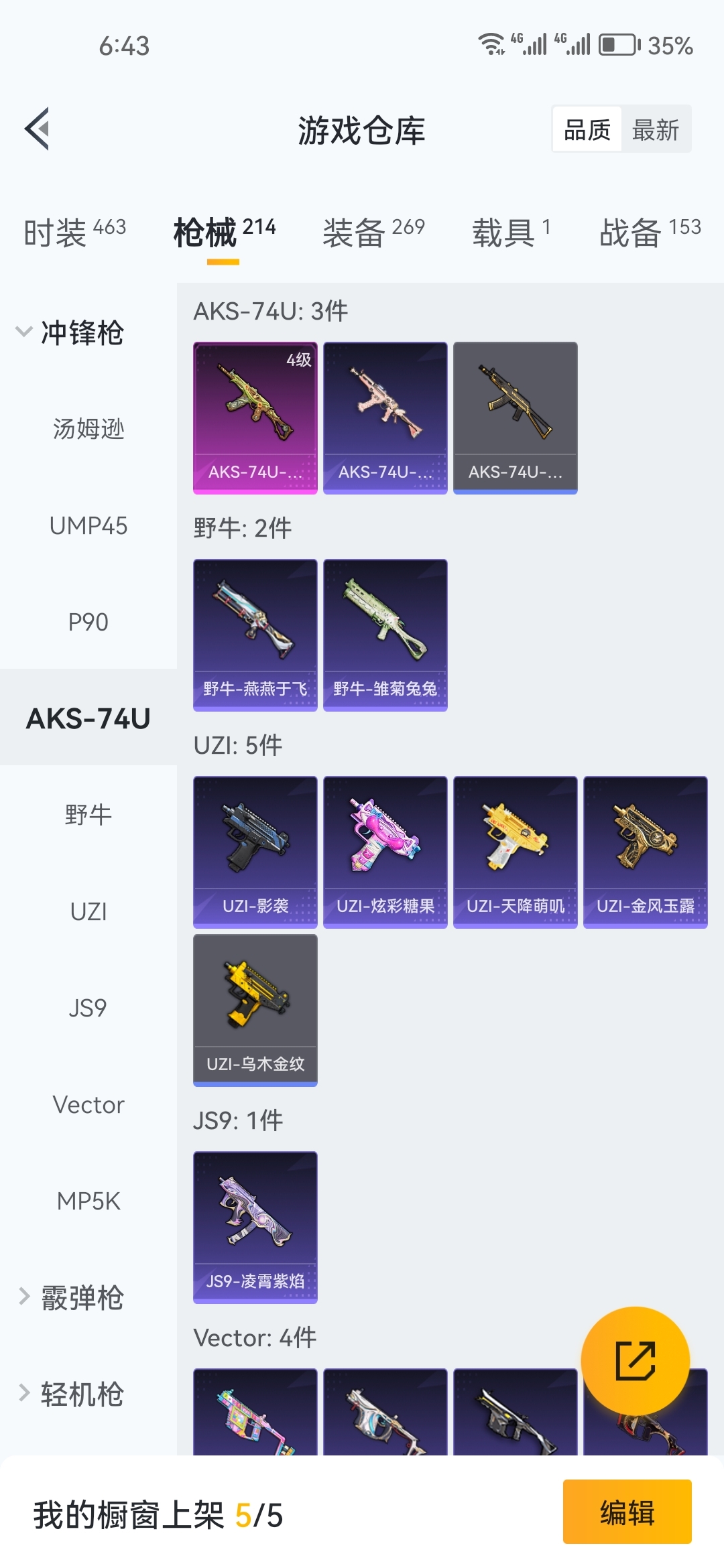Image resolution: width=724 pixels, height=1568 pixels.
Task: View the UZI-炫彩糖果 skin
Action: pos(385,852)
